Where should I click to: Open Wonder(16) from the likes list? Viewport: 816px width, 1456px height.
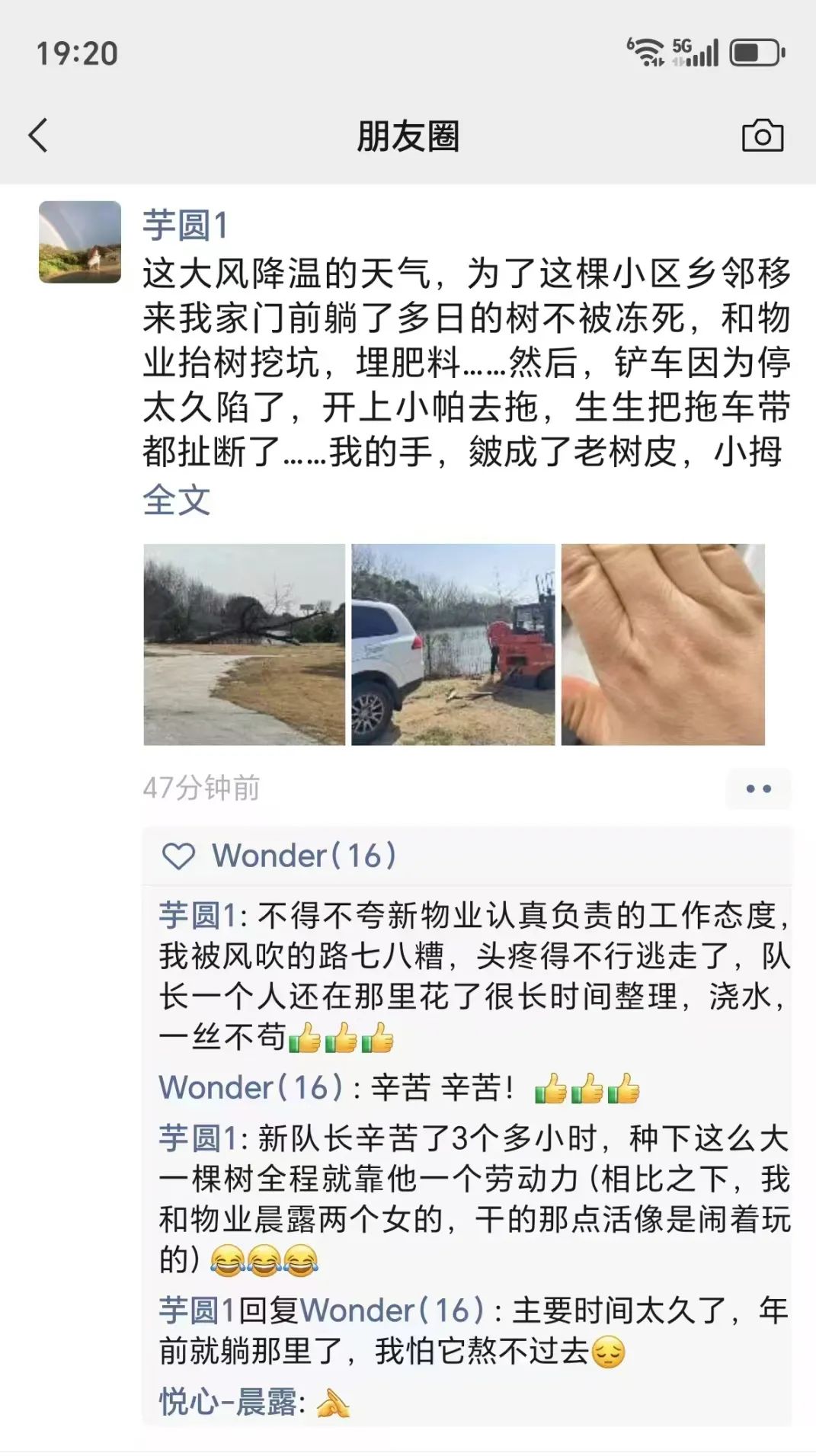pos(303,856)
